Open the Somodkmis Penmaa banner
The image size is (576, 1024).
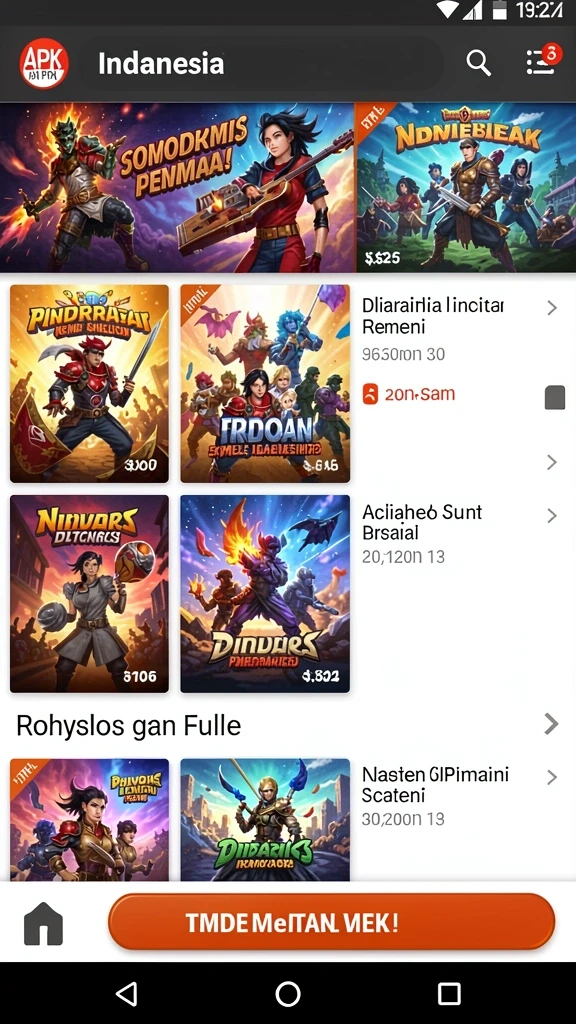(177, 187)
